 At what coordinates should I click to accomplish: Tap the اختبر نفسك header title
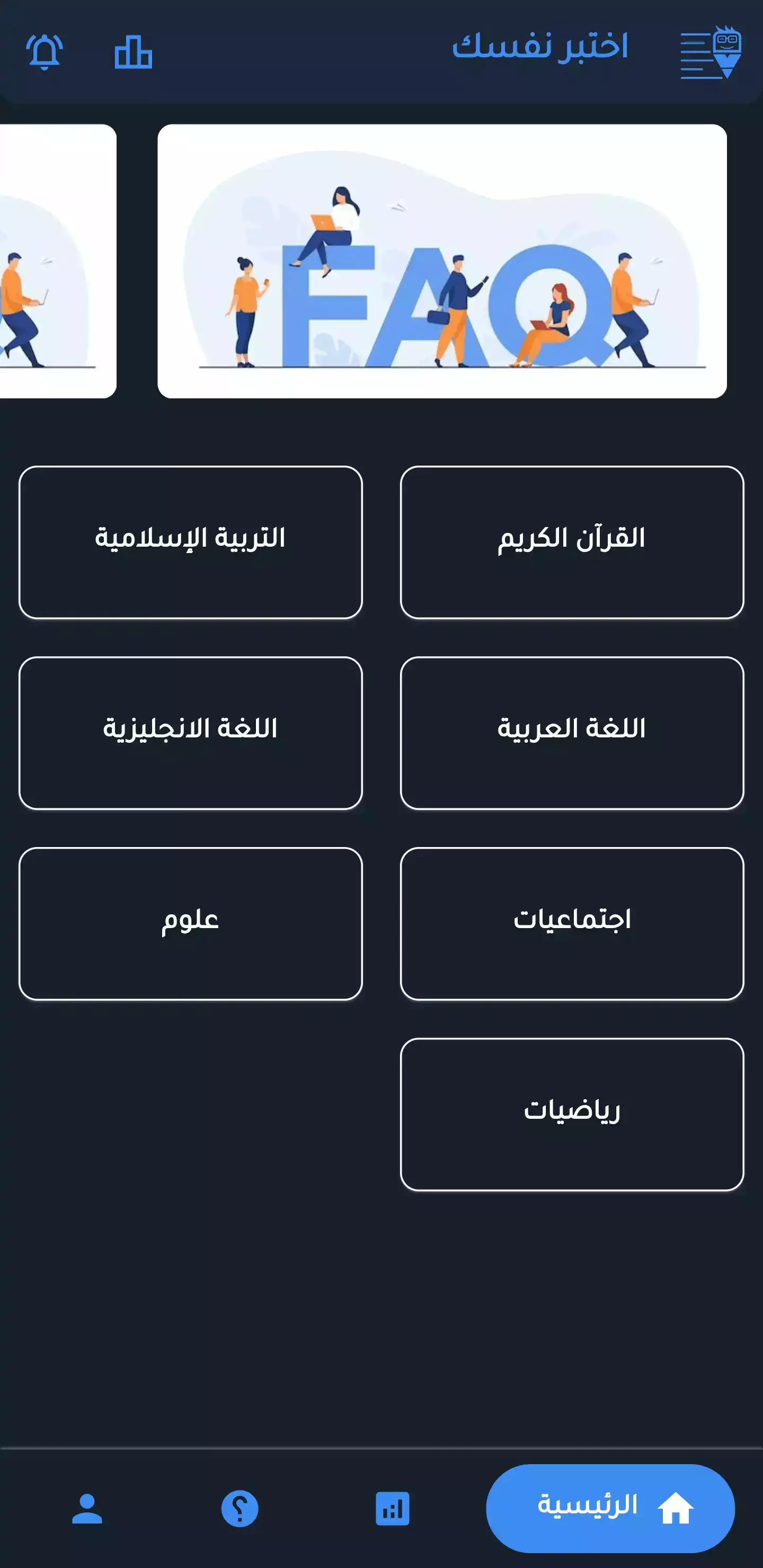(541, 49)
